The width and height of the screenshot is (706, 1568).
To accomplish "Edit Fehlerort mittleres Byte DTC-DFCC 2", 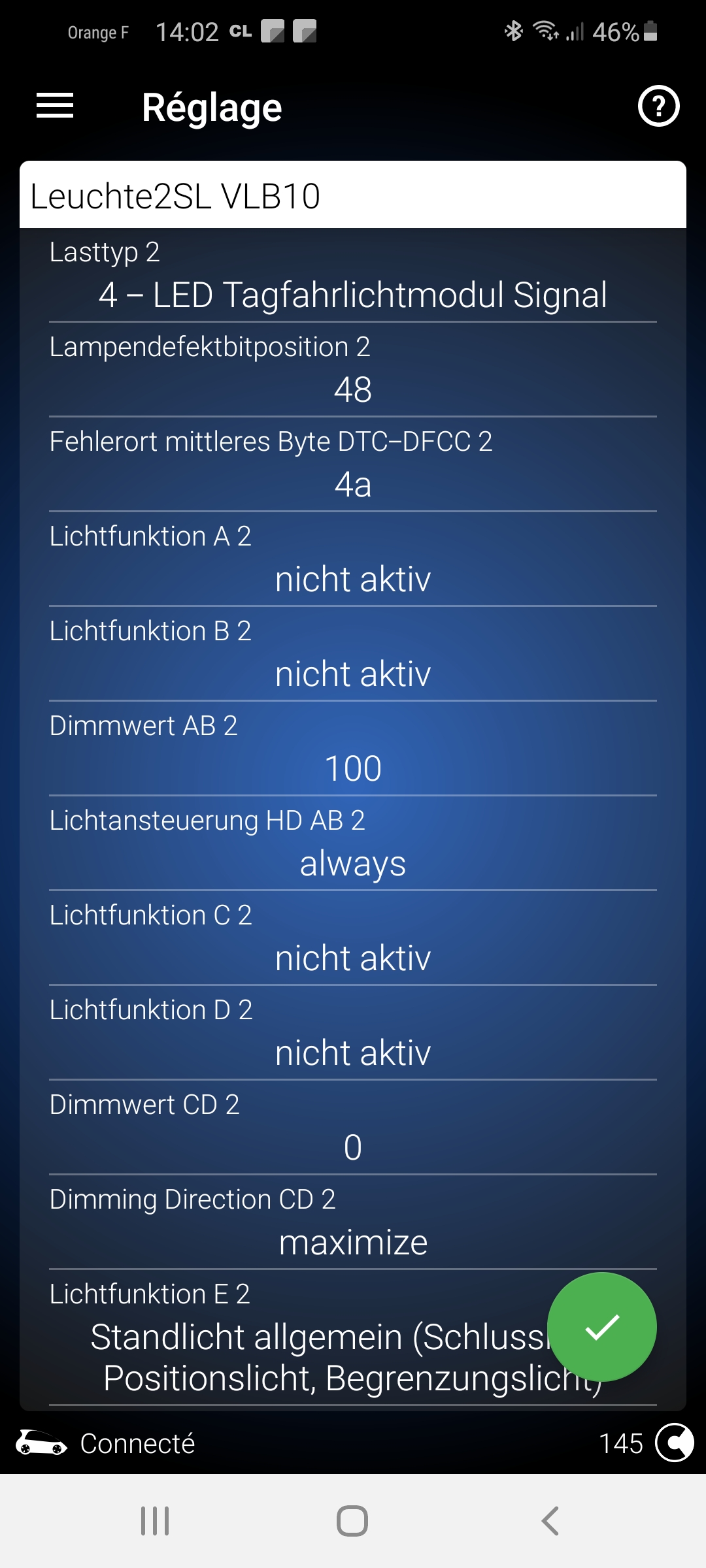I will click(x=353, y=465).
